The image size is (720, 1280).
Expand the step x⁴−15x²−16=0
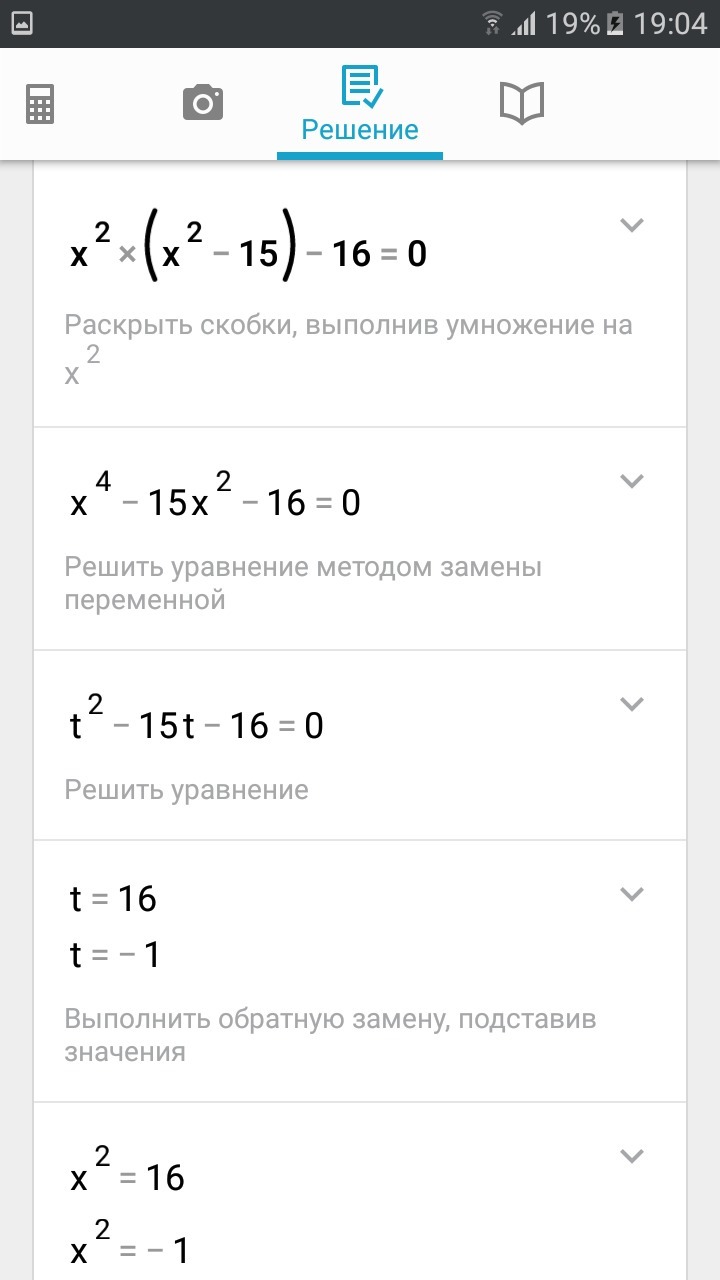tap(631, 481)
